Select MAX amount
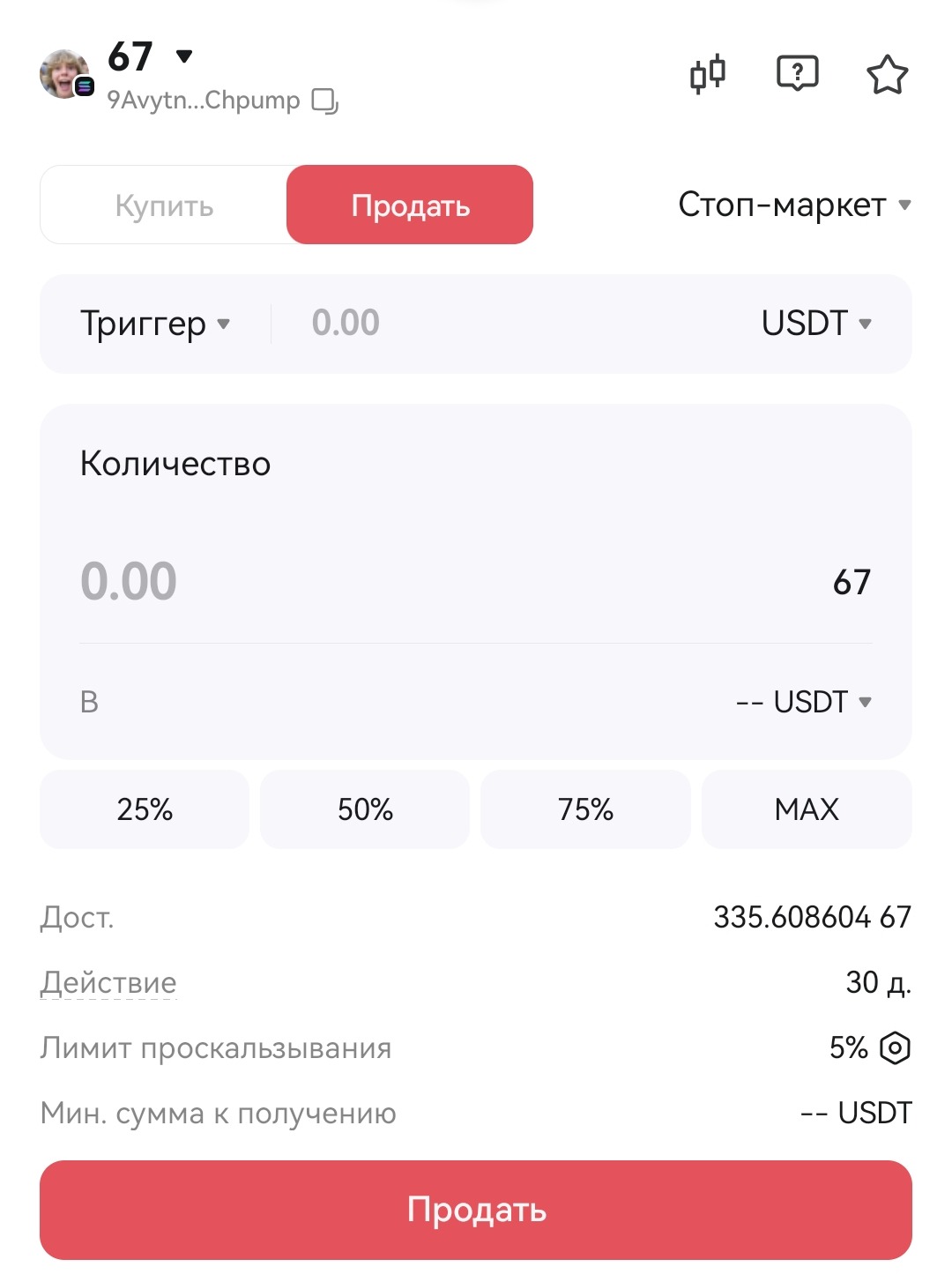This screenshot has height=1282, width=952. [807, 809]
